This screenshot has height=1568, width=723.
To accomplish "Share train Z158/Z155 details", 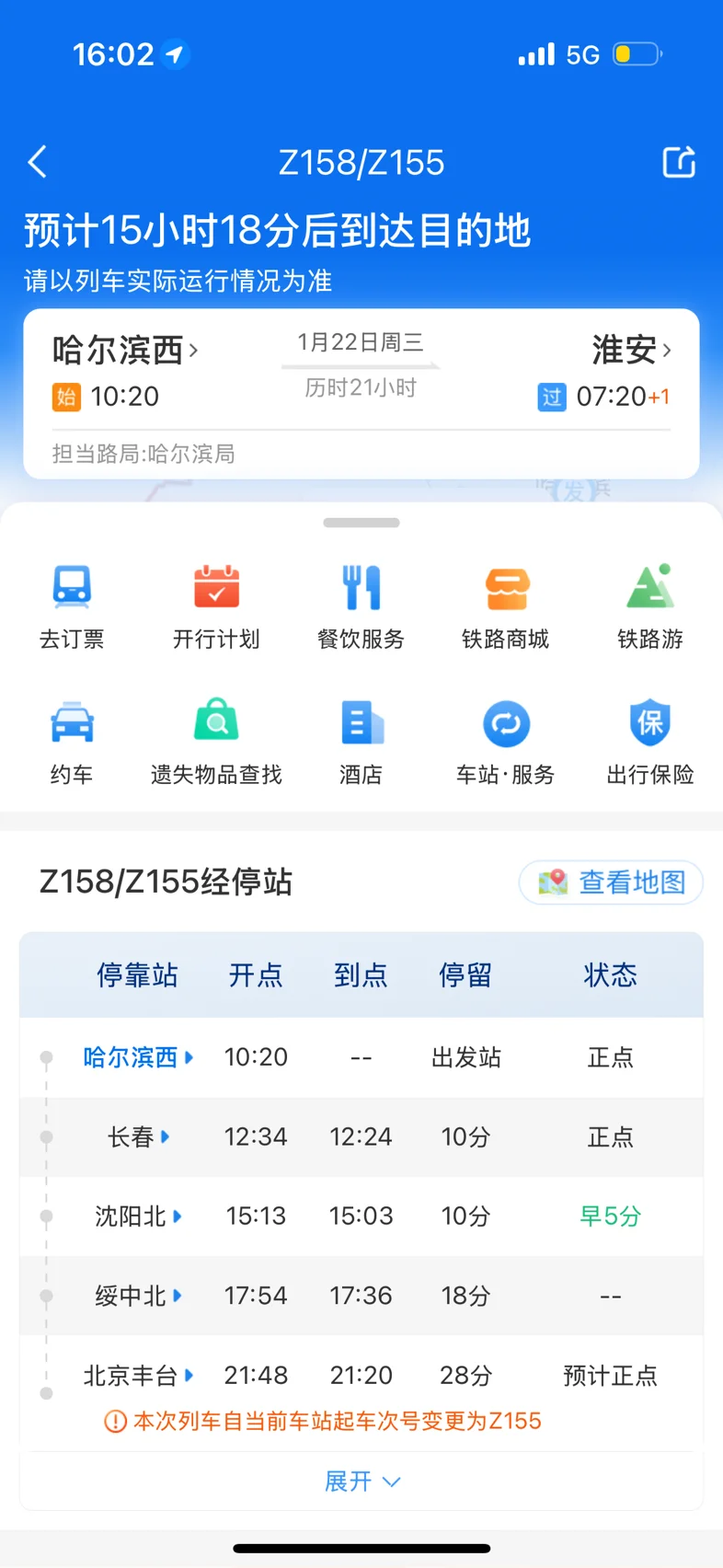I will (679, 162).
